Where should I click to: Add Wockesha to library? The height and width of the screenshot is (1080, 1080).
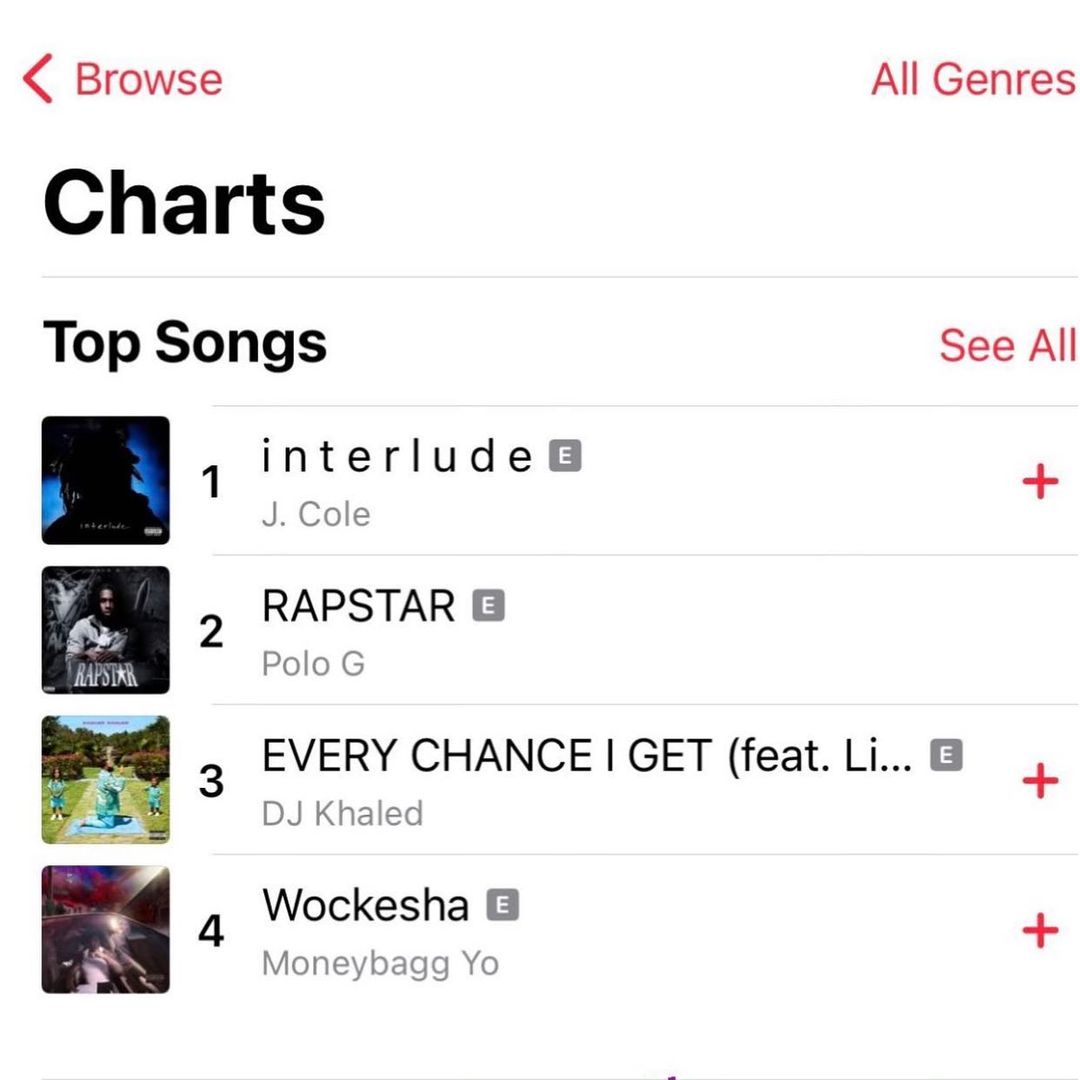[x=1040, y=931]
